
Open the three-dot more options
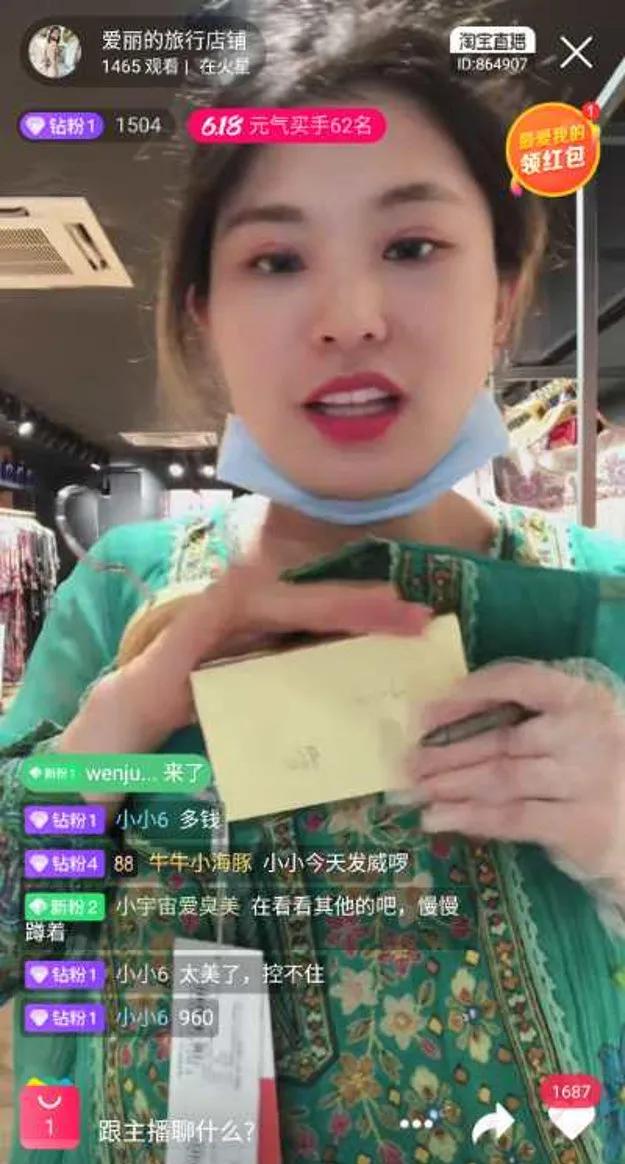pyautogui.click(x=416, y=1124)
